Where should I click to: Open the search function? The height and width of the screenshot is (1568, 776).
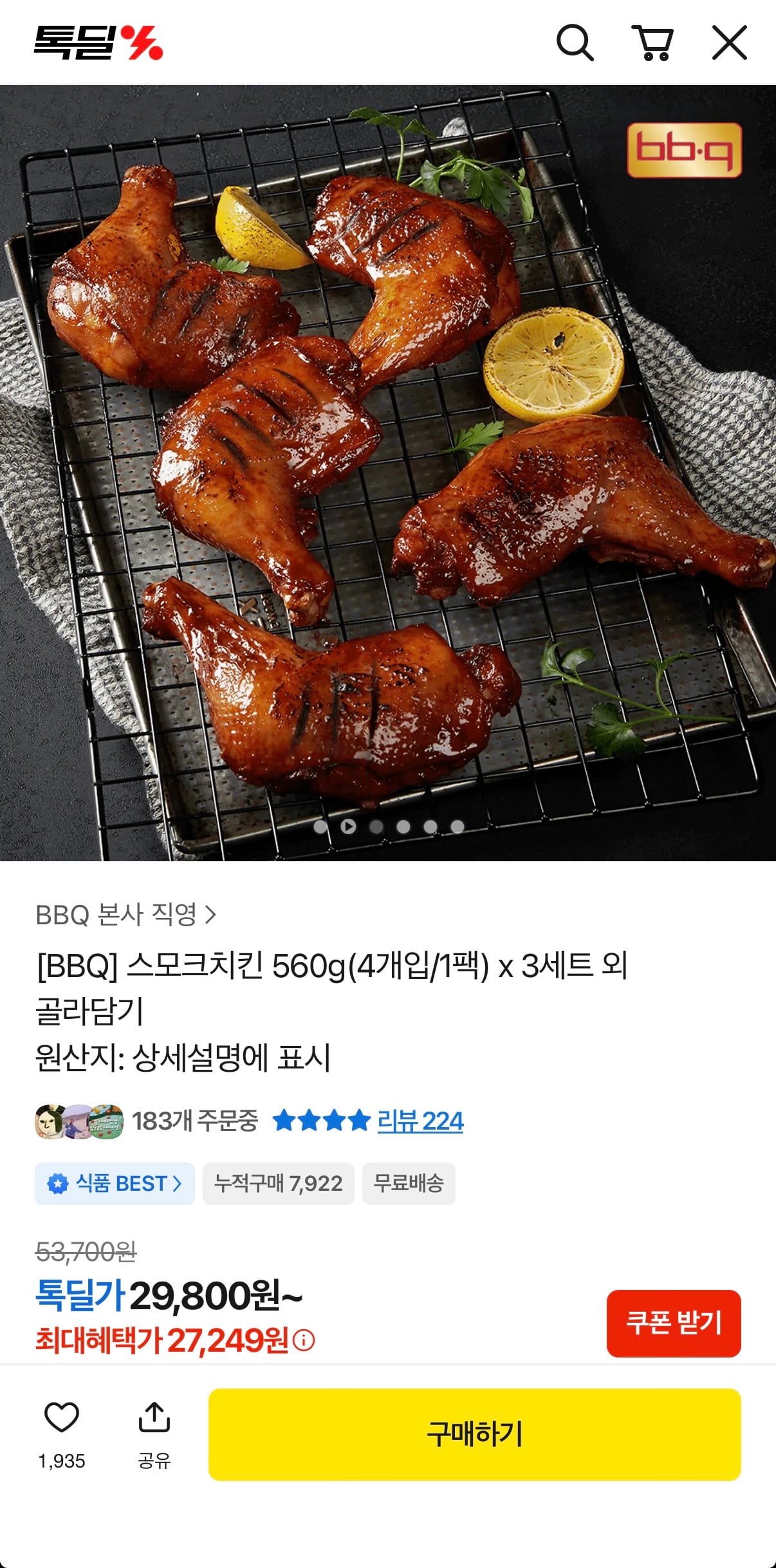pos(576,42)
